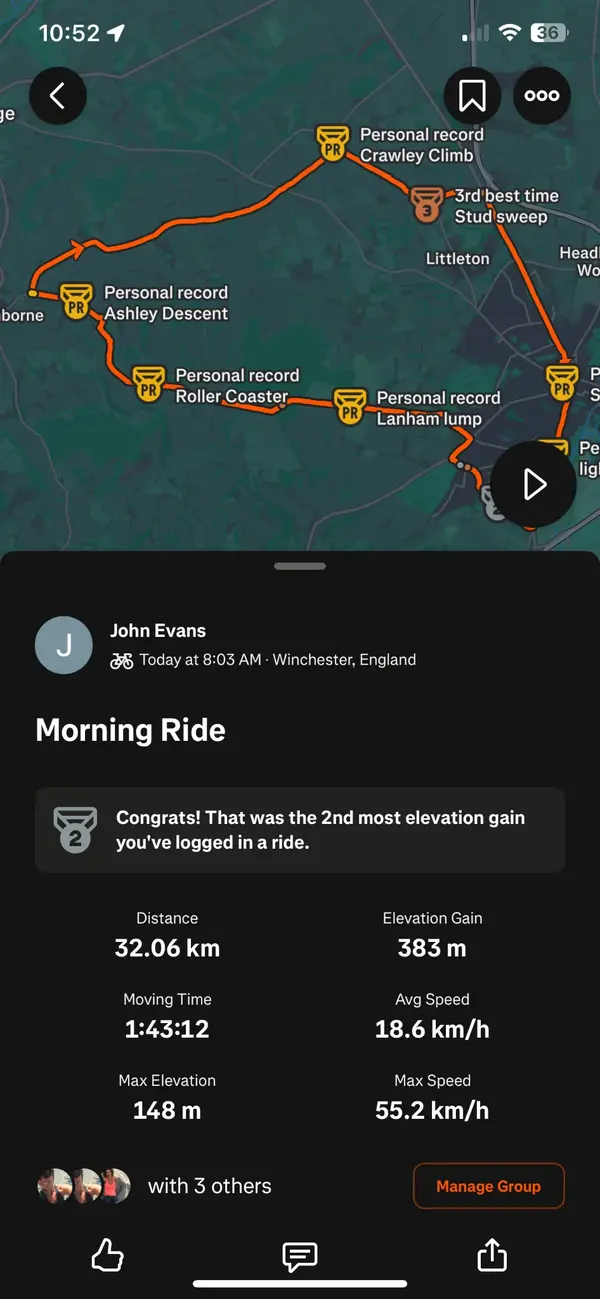Give kudos with the thumbs-up icon

[107, 1256]
